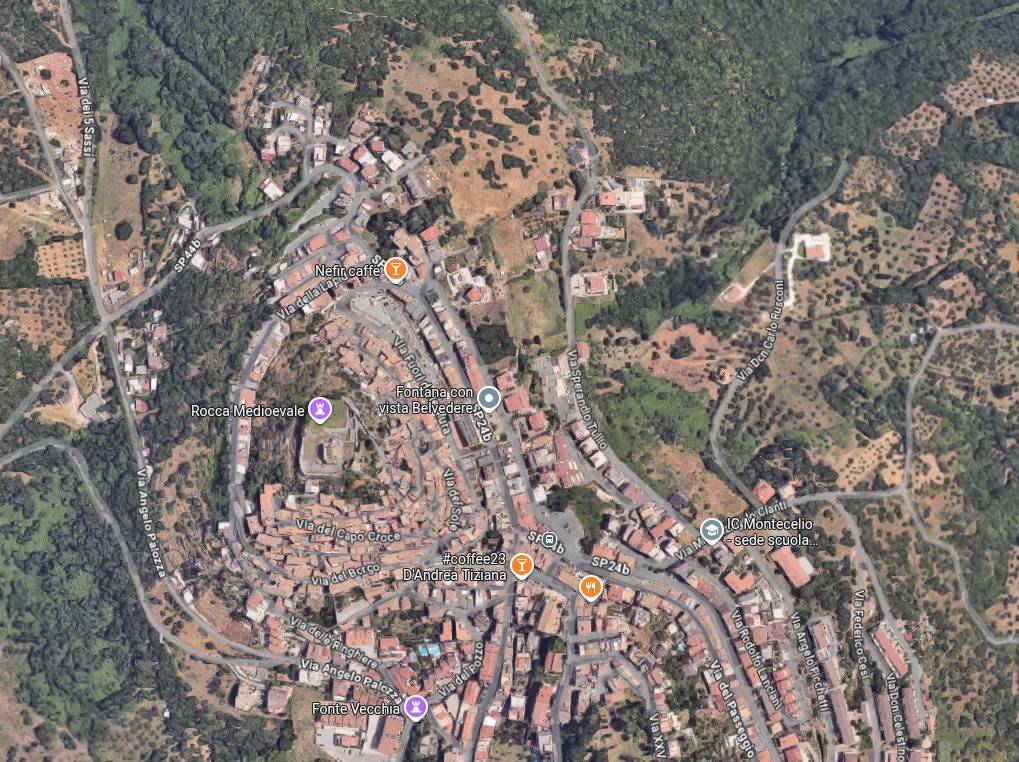The height and width of the screenshot is (762, 1019).
Task: Open the Nefir caffè map marker
Action: coord(396,269)
